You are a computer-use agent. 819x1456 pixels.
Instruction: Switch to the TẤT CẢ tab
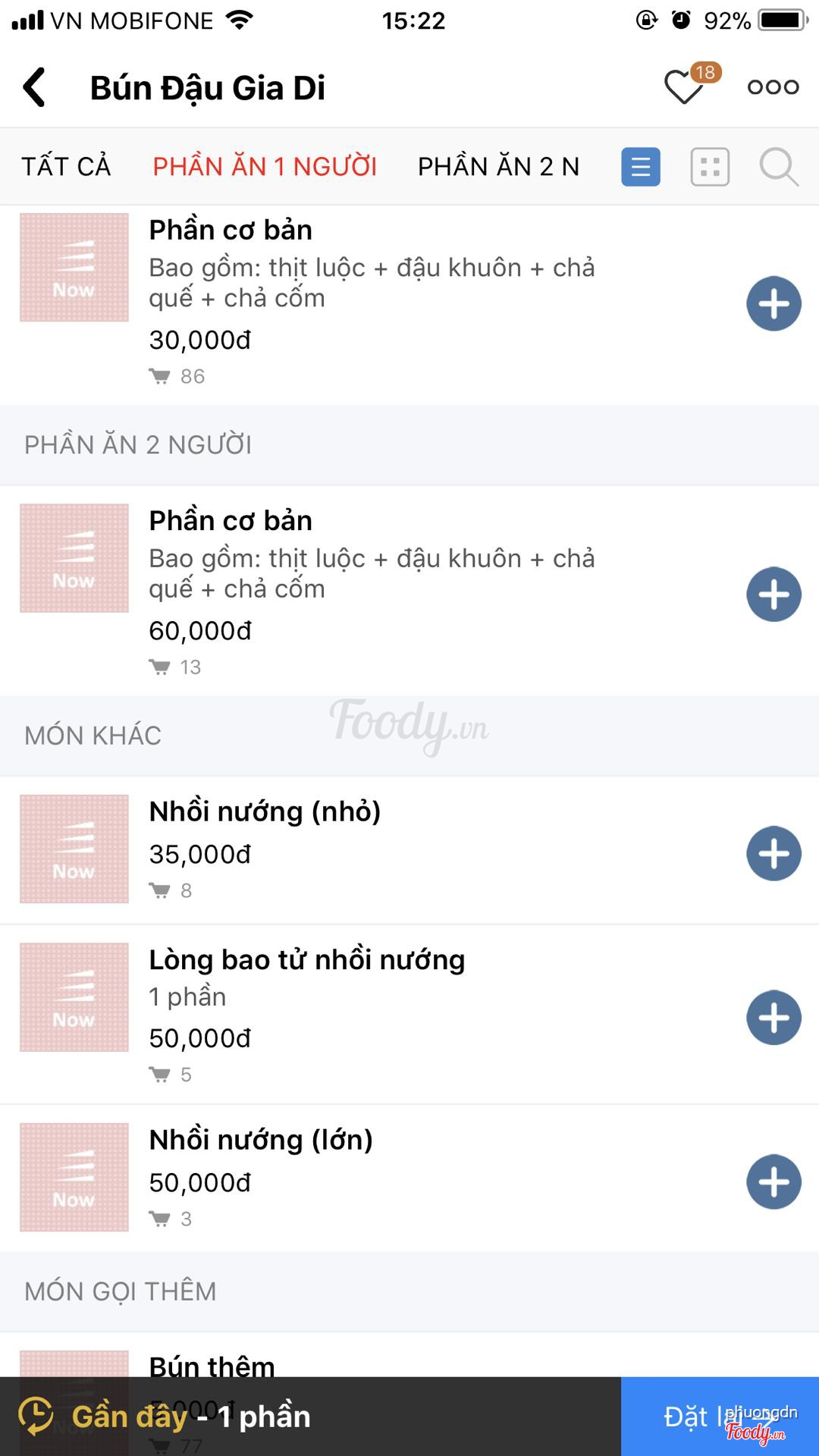(66, 166)
